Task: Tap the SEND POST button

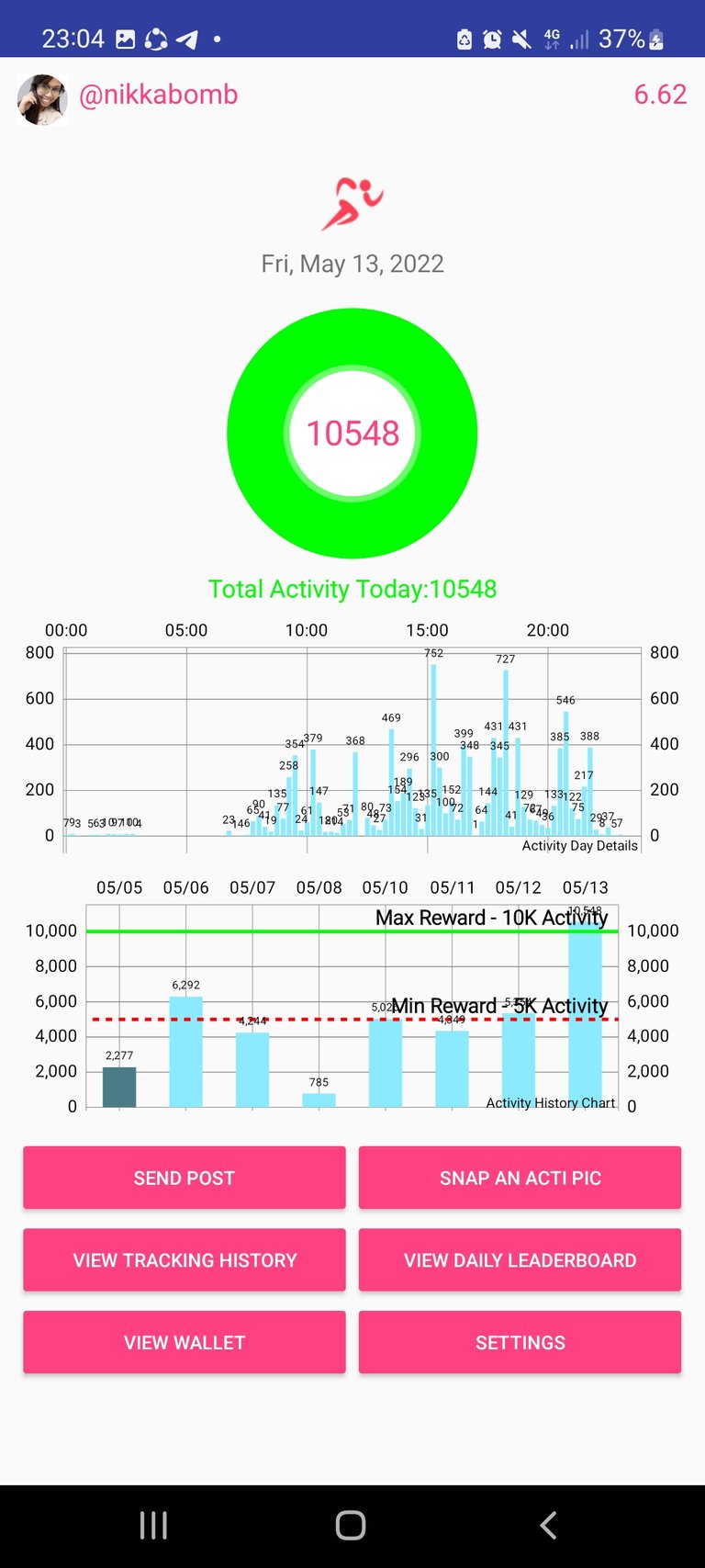Action: (185, 1178)
